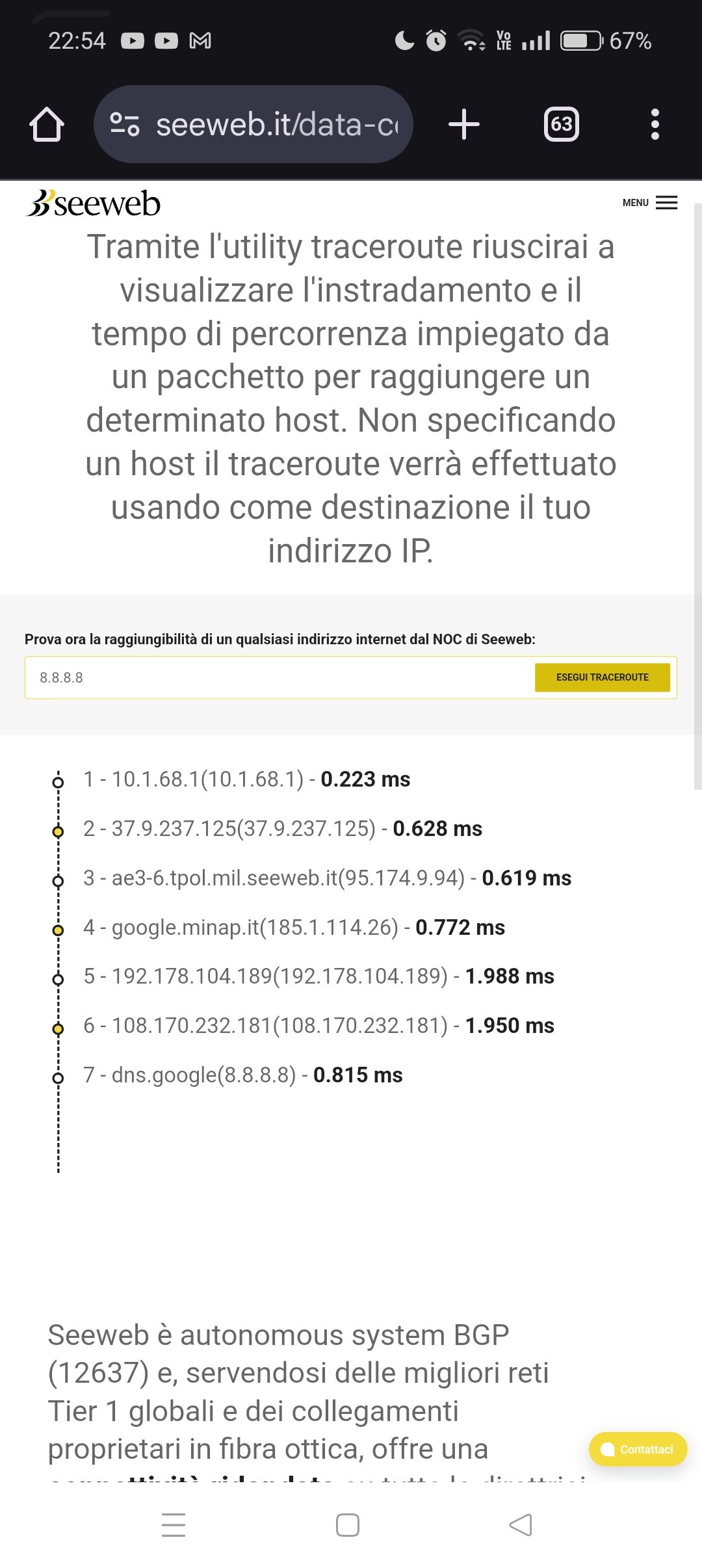This screenshot has width=702, height=1568.
Task: Run the Esegui Traceroute button
Action: click(603, 677)
